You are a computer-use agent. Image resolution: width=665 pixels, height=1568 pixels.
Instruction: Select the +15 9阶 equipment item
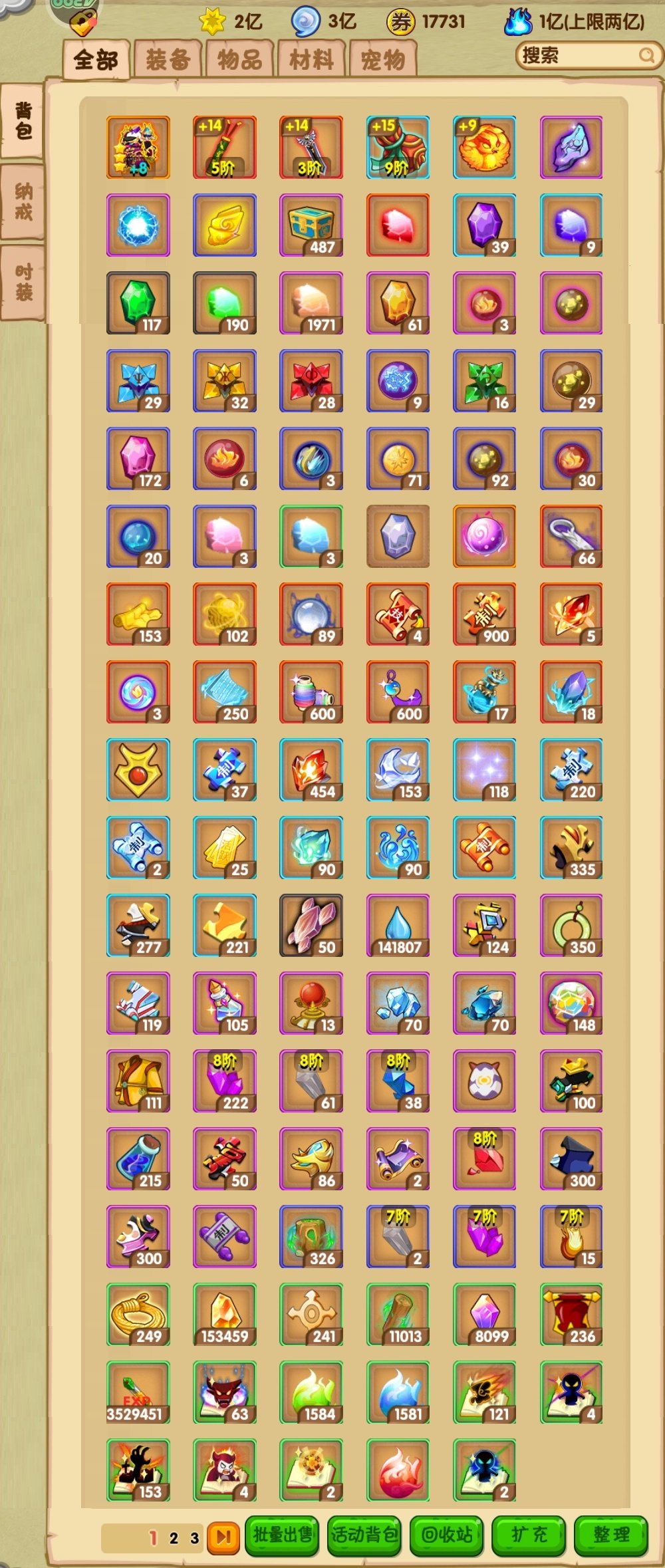(x=398, y=148)
